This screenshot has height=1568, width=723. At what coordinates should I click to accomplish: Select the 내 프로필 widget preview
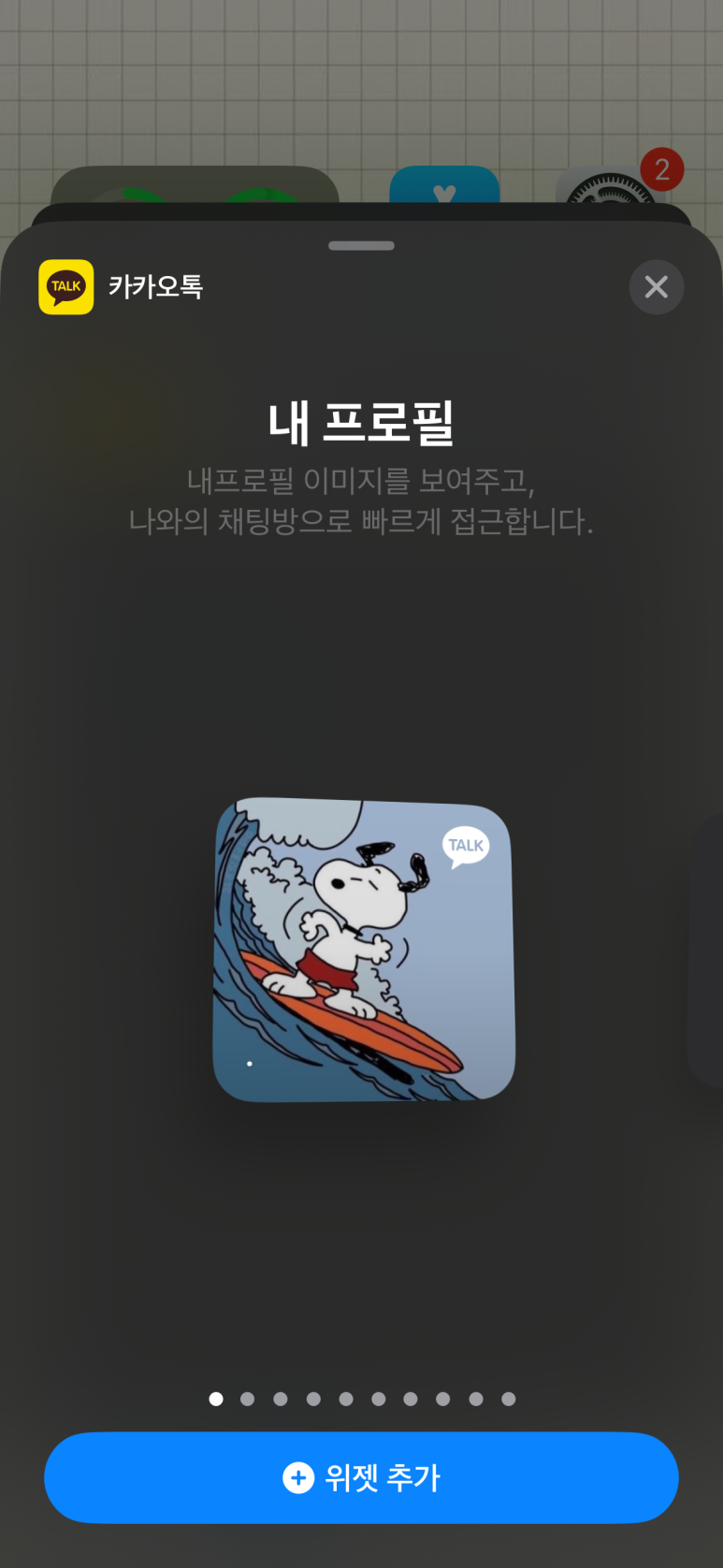pyautogui.click(x=364, y=950)
